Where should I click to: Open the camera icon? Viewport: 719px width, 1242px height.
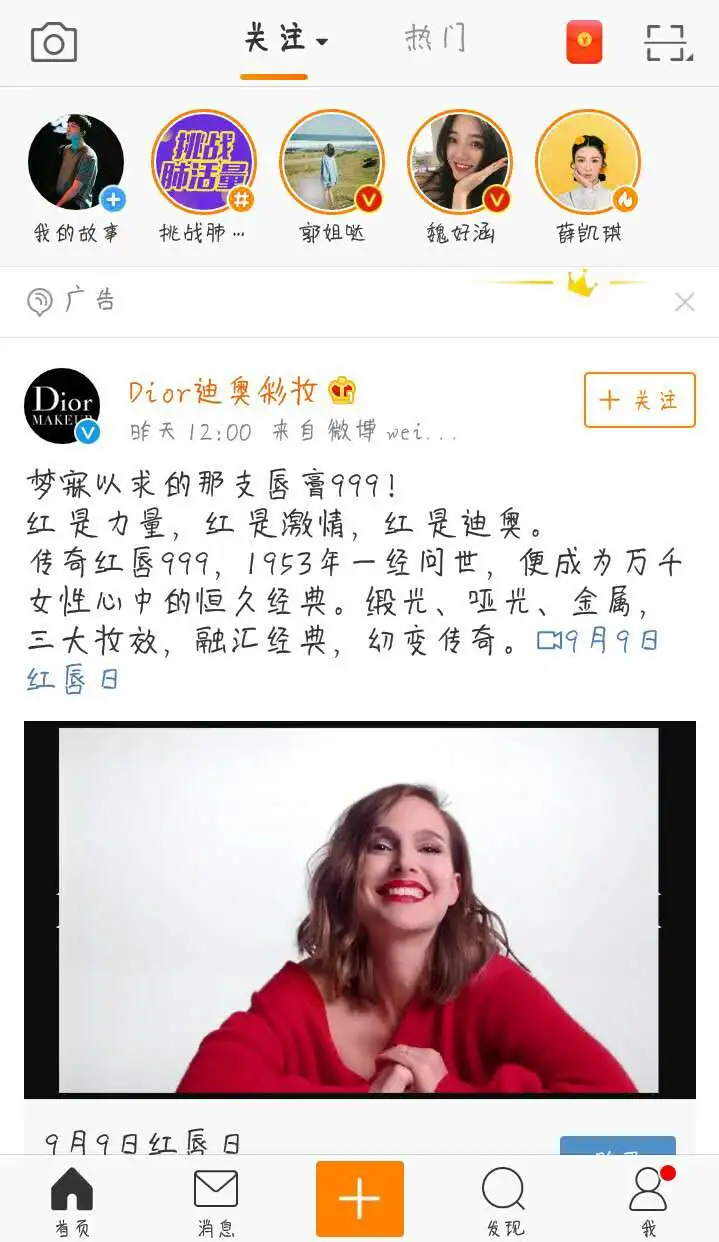pos(54,43)
